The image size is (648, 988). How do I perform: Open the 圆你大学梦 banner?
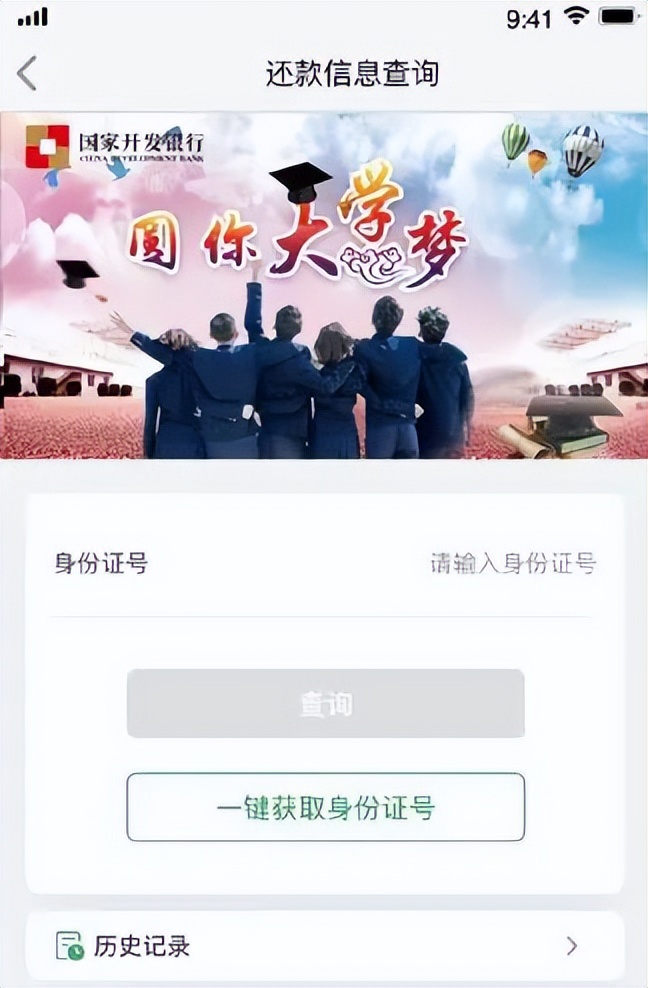(x=324, y=286)
